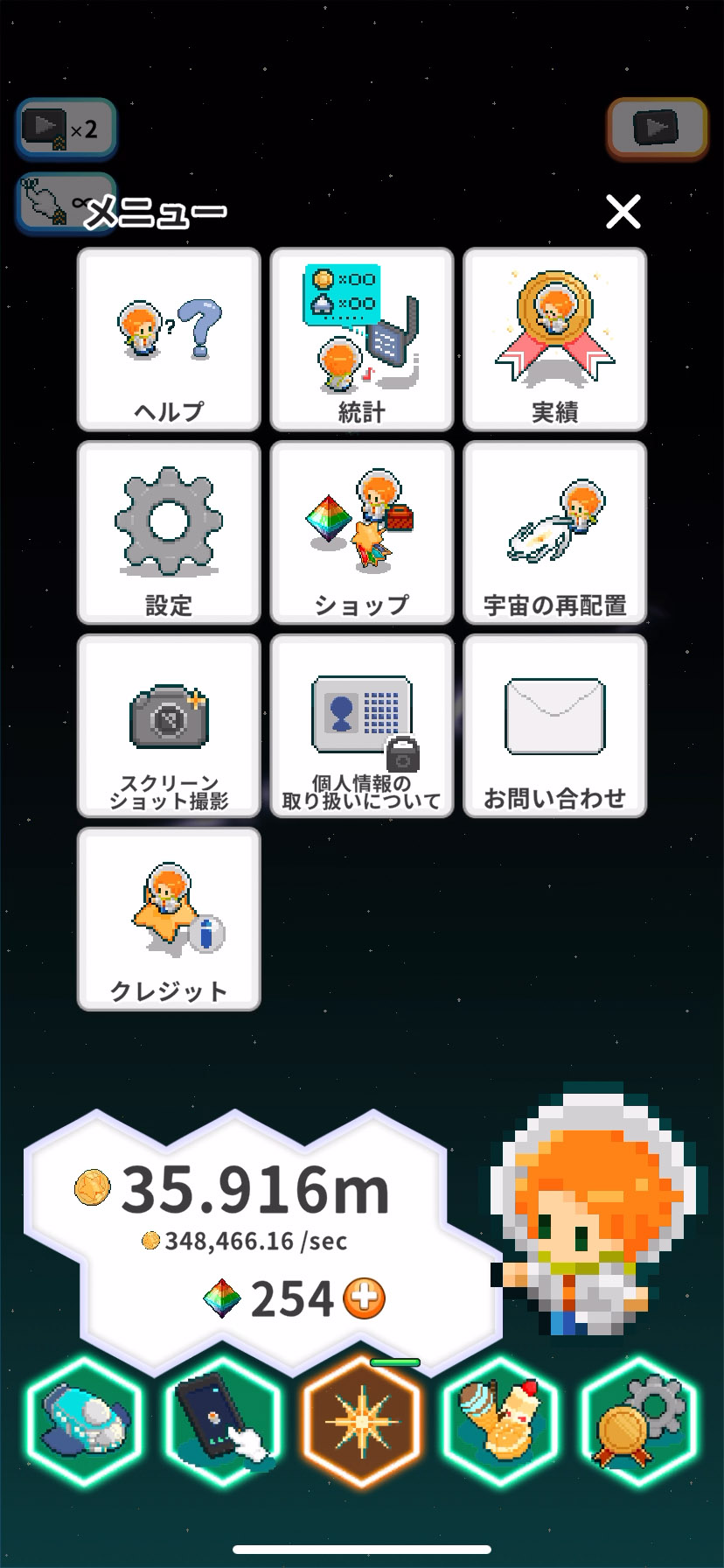Tap the x2 video boost button
The height and width of the screenshot is (1568, 724).
point(66,129)
